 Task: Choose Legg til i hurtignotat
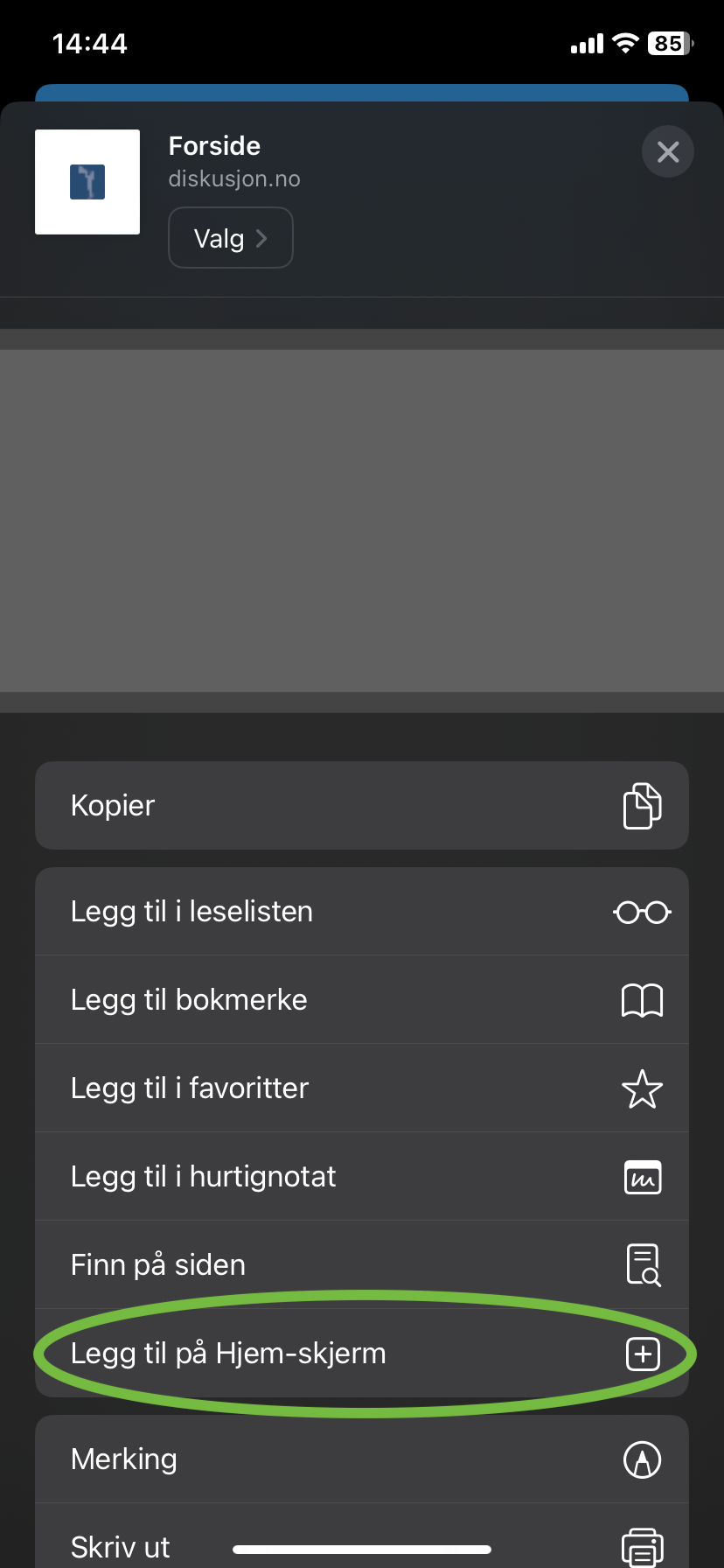(x=362, y=1177)
